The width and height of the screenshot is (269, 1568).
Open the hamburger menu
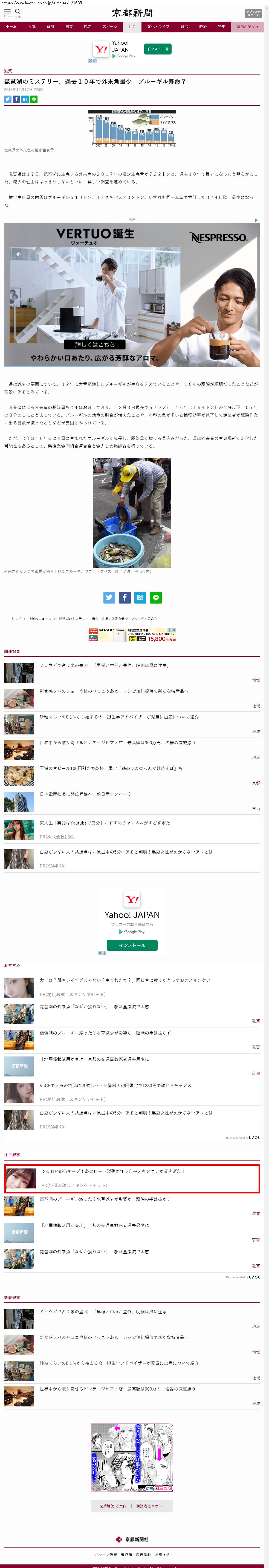[7, 12]
